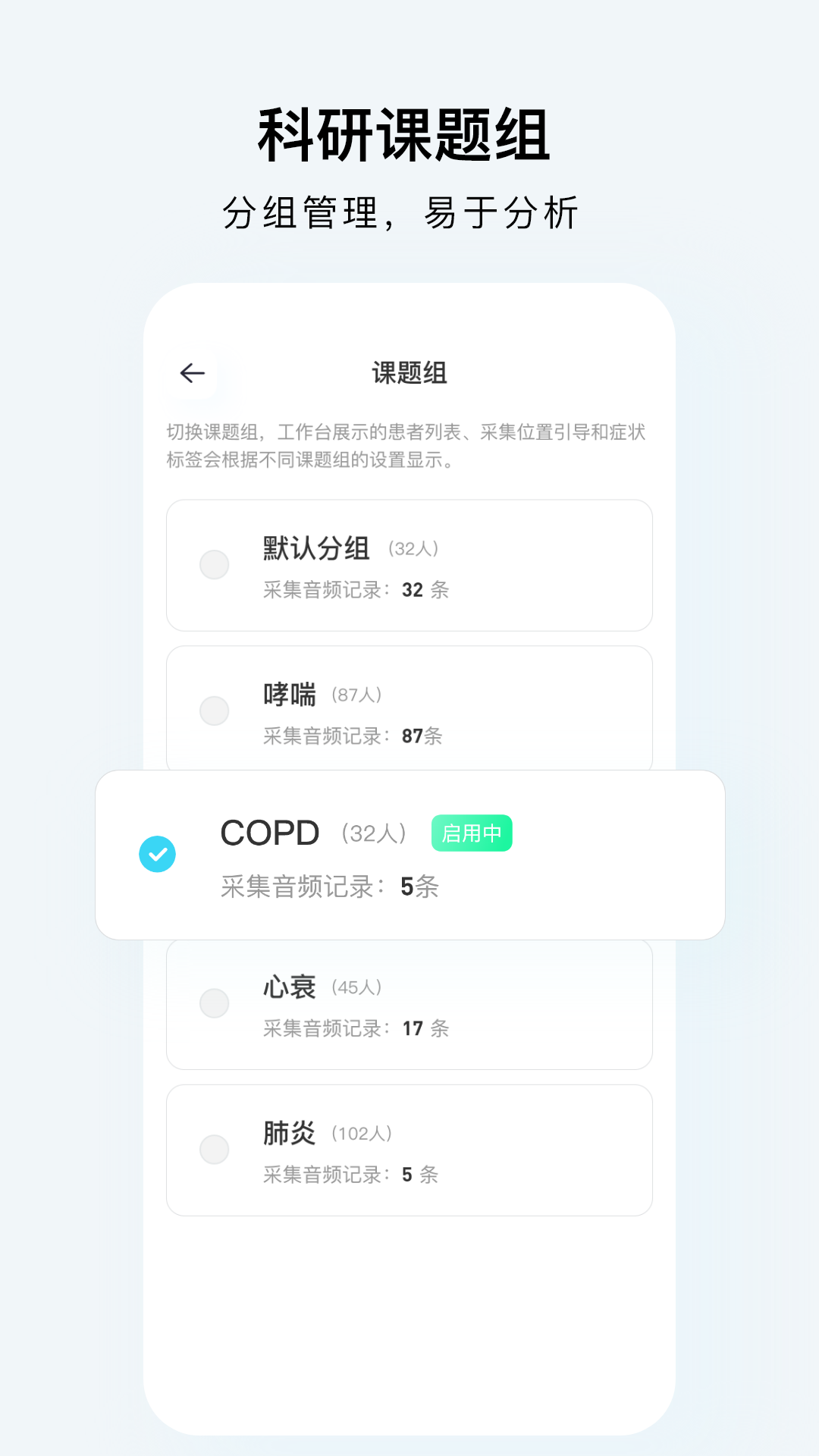Tap the 启用中 status badge on COPD

tap(472, 832)
